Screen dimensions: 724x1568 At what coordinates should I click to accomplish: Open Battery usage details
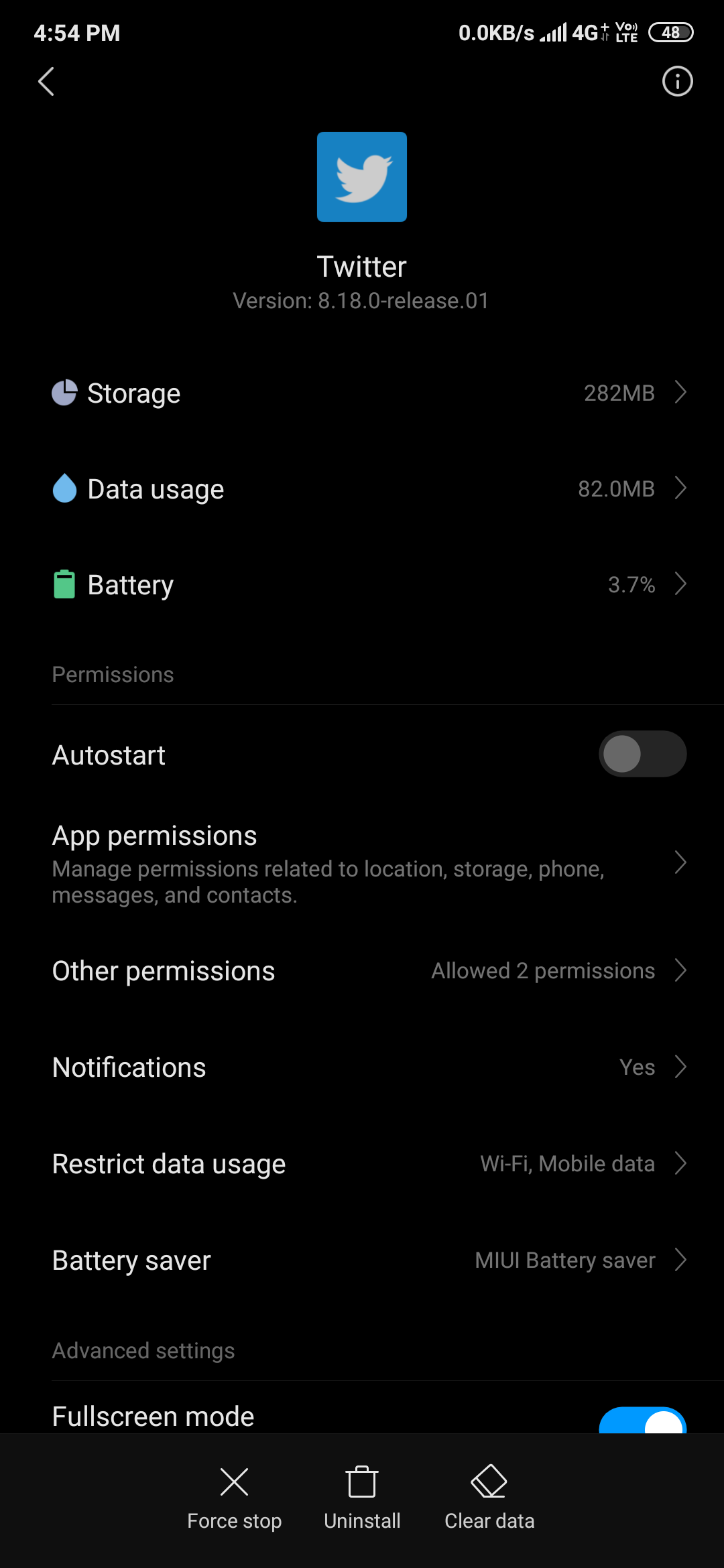[x=362, y=585]
